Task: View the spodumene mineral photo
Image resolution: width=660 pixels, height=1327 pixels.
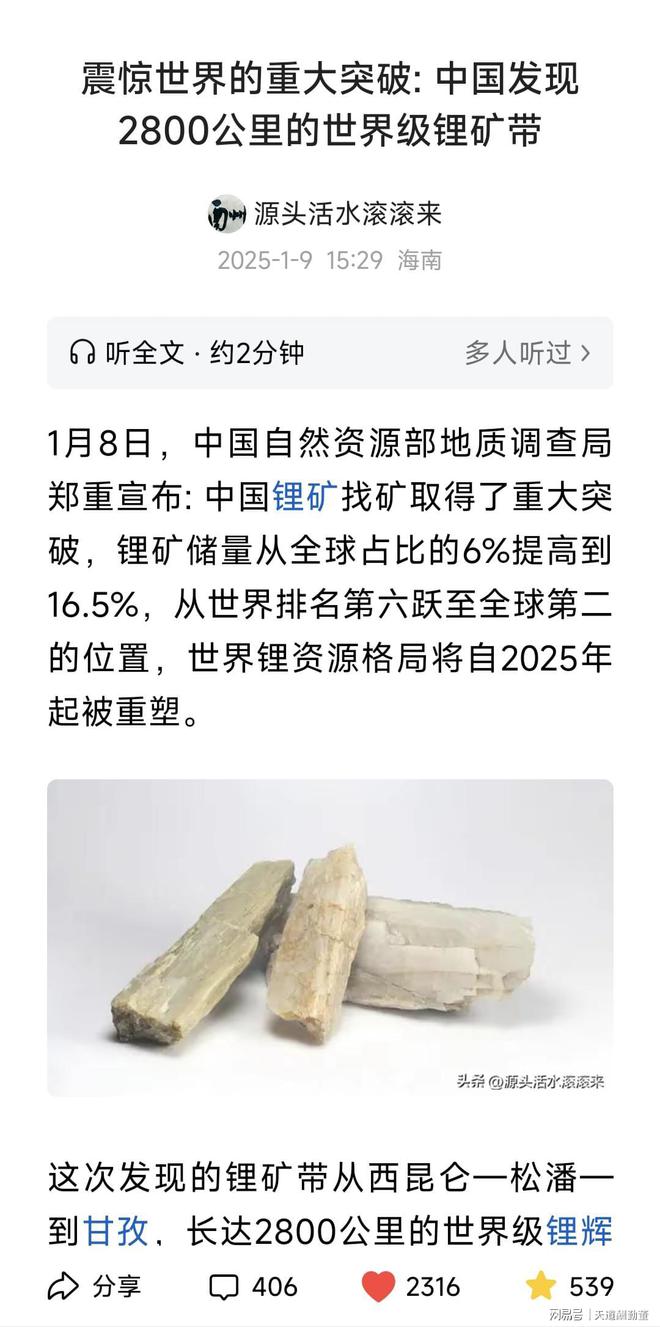Action: (330, 938)
